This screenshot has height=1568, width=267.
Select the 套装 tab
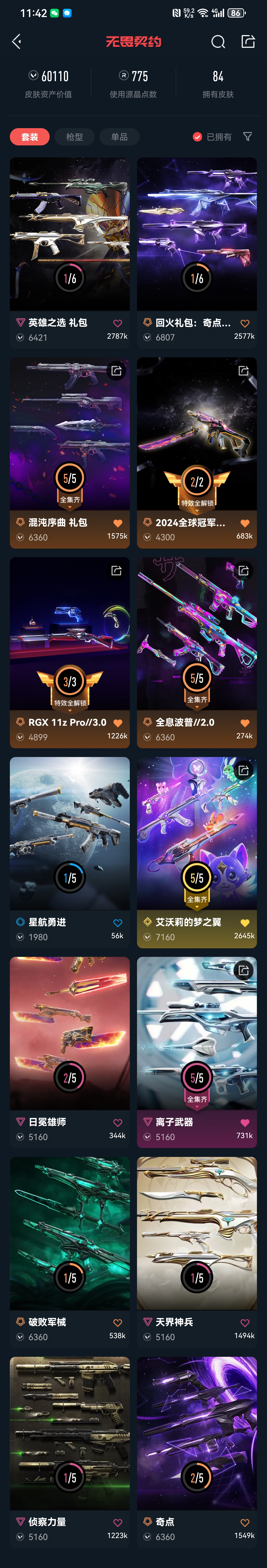tap(29, 137)
